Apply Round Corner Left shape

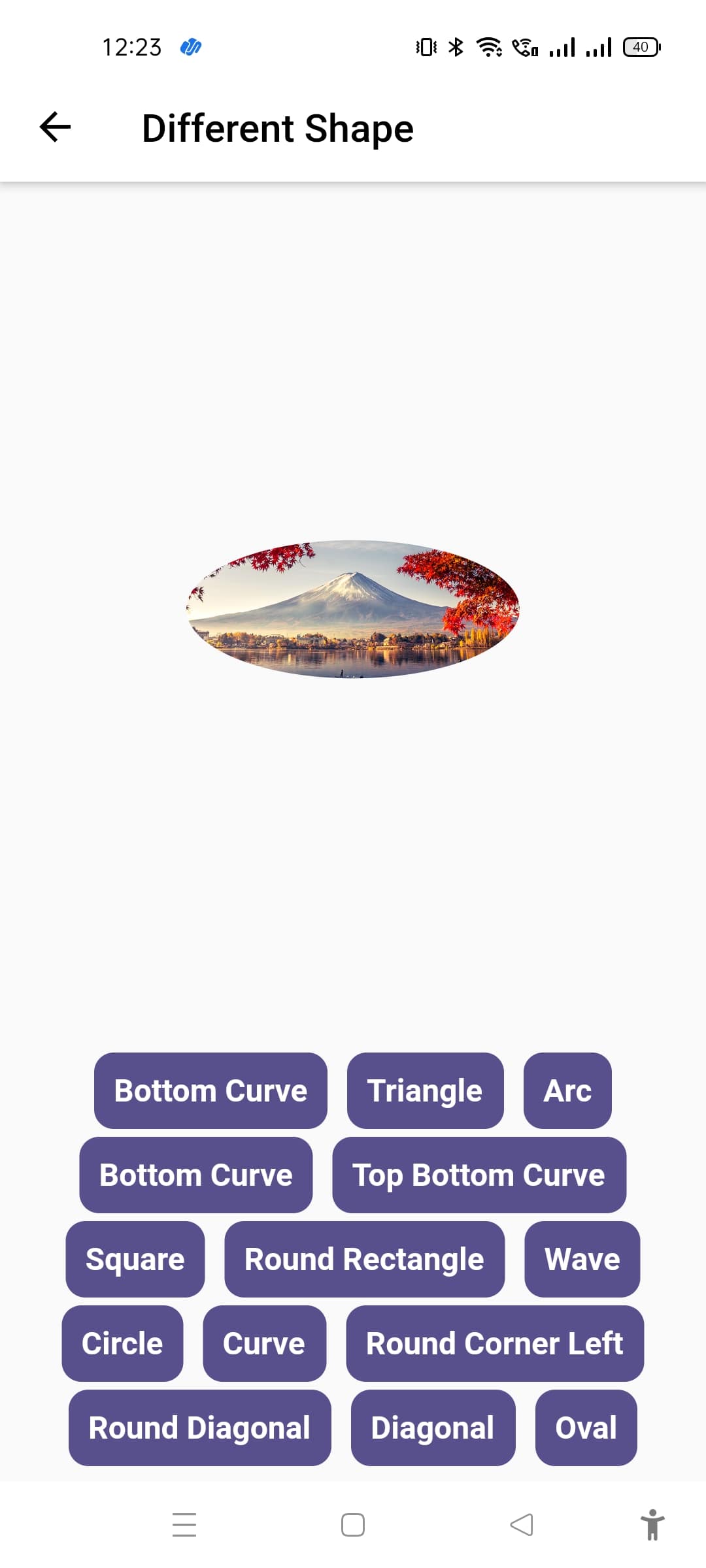(494, 1343)
